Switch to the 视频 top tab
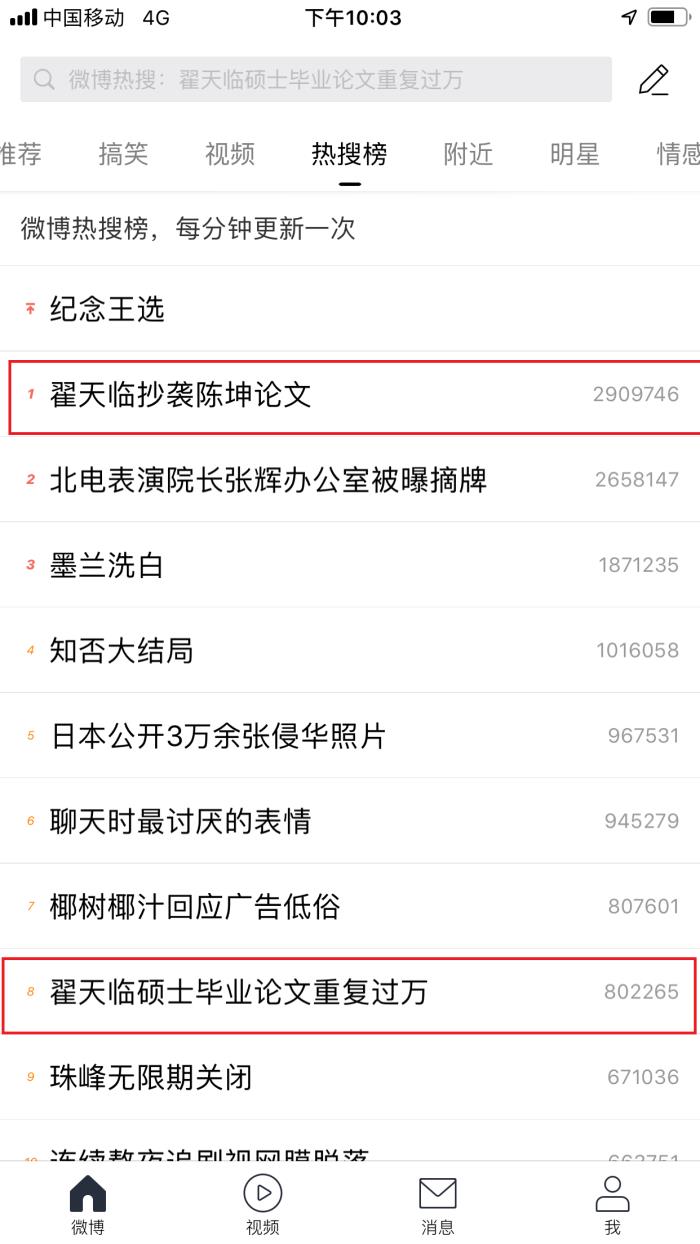Image resolution: width=700 pixels, height=1244 pixels. pos(230,154)
